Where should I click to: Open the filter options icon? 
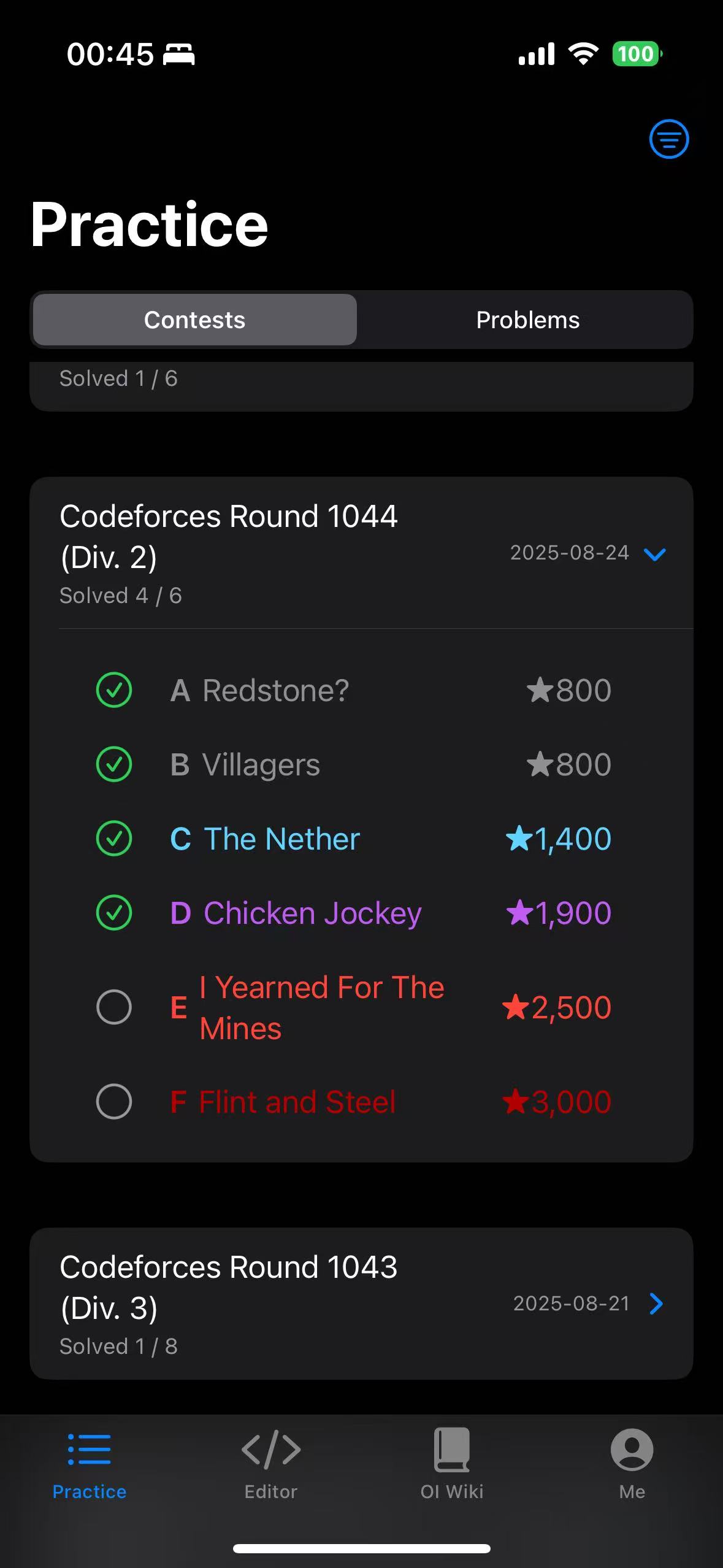(x=668, y=139)
